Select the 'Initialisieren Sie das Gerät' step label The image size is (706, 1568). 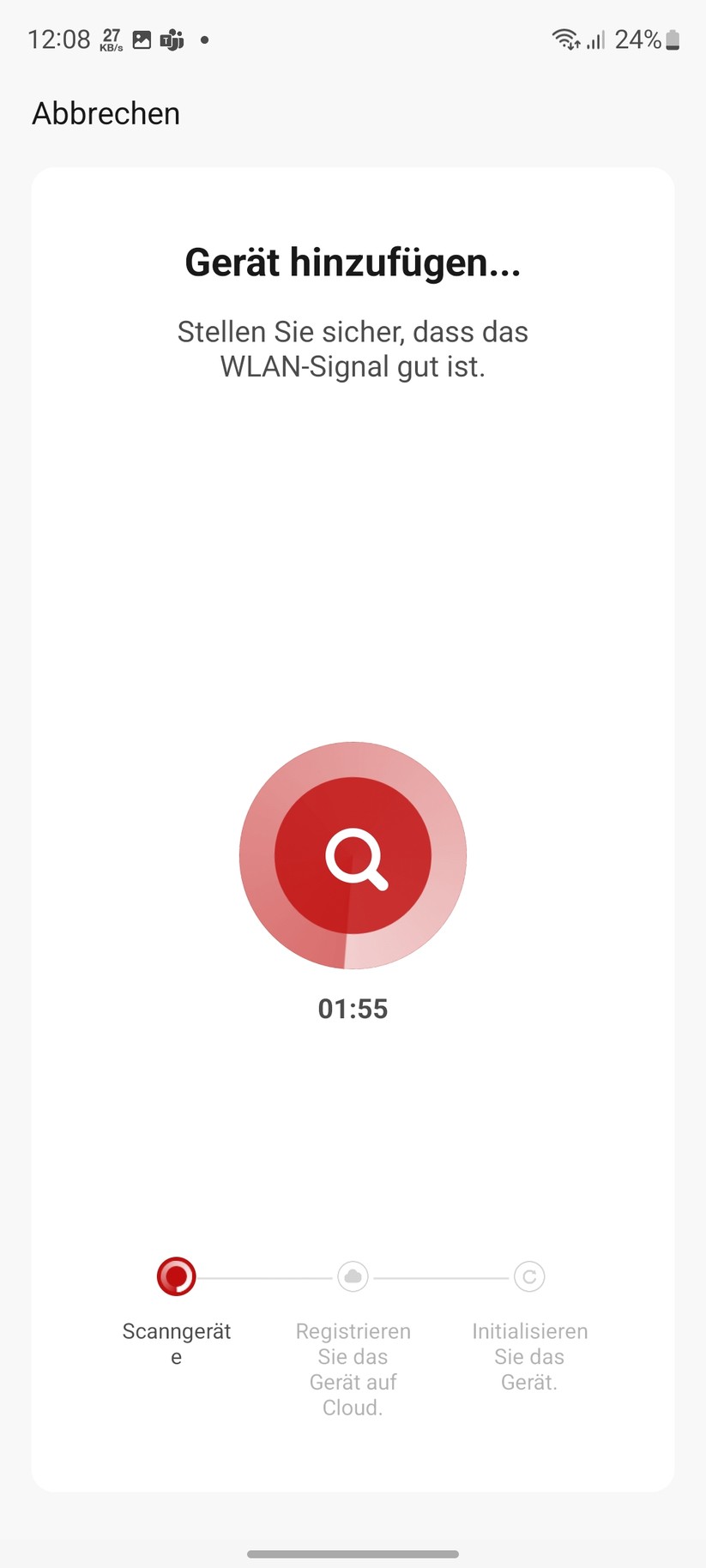[x=529, y=1356]
